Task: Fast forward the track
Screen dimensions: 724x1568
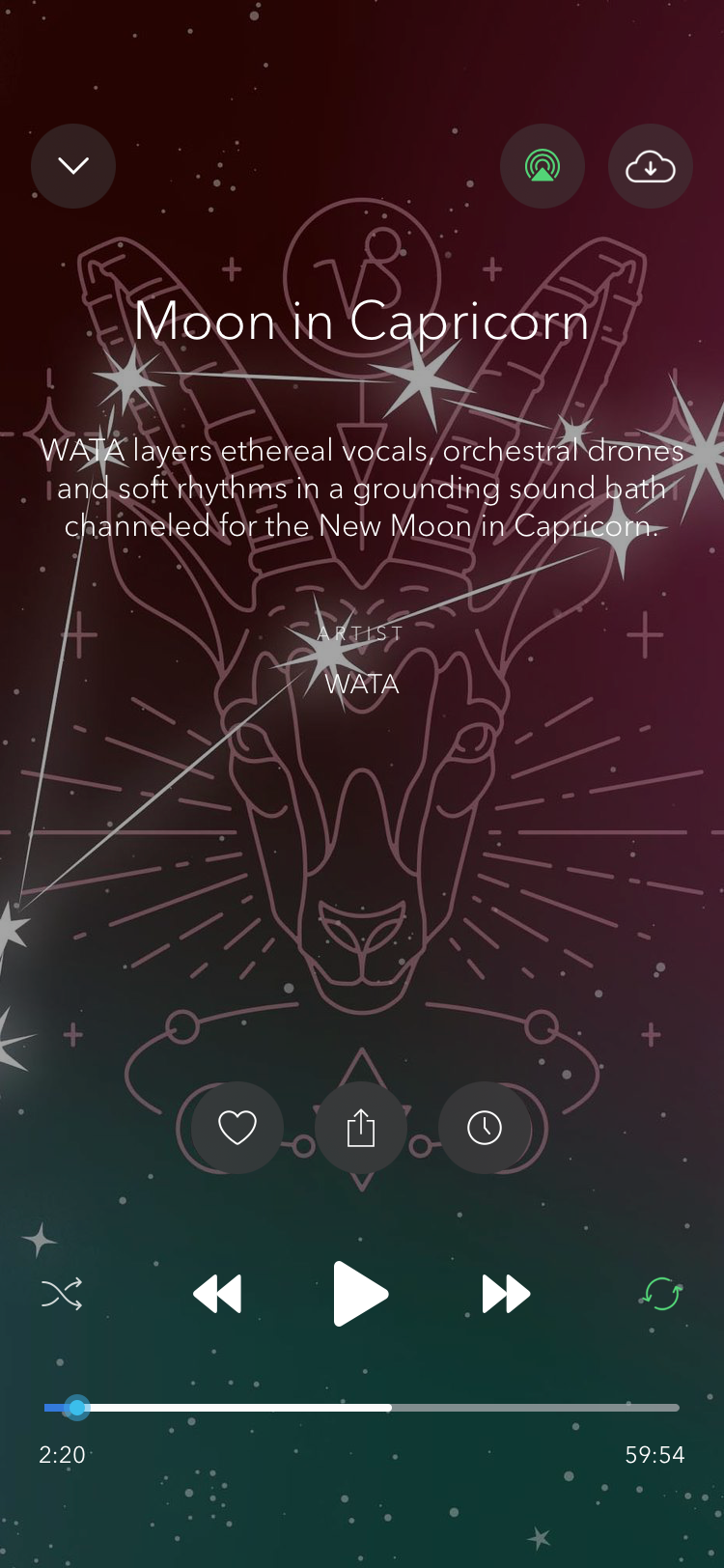Action: pos(506,1294)
